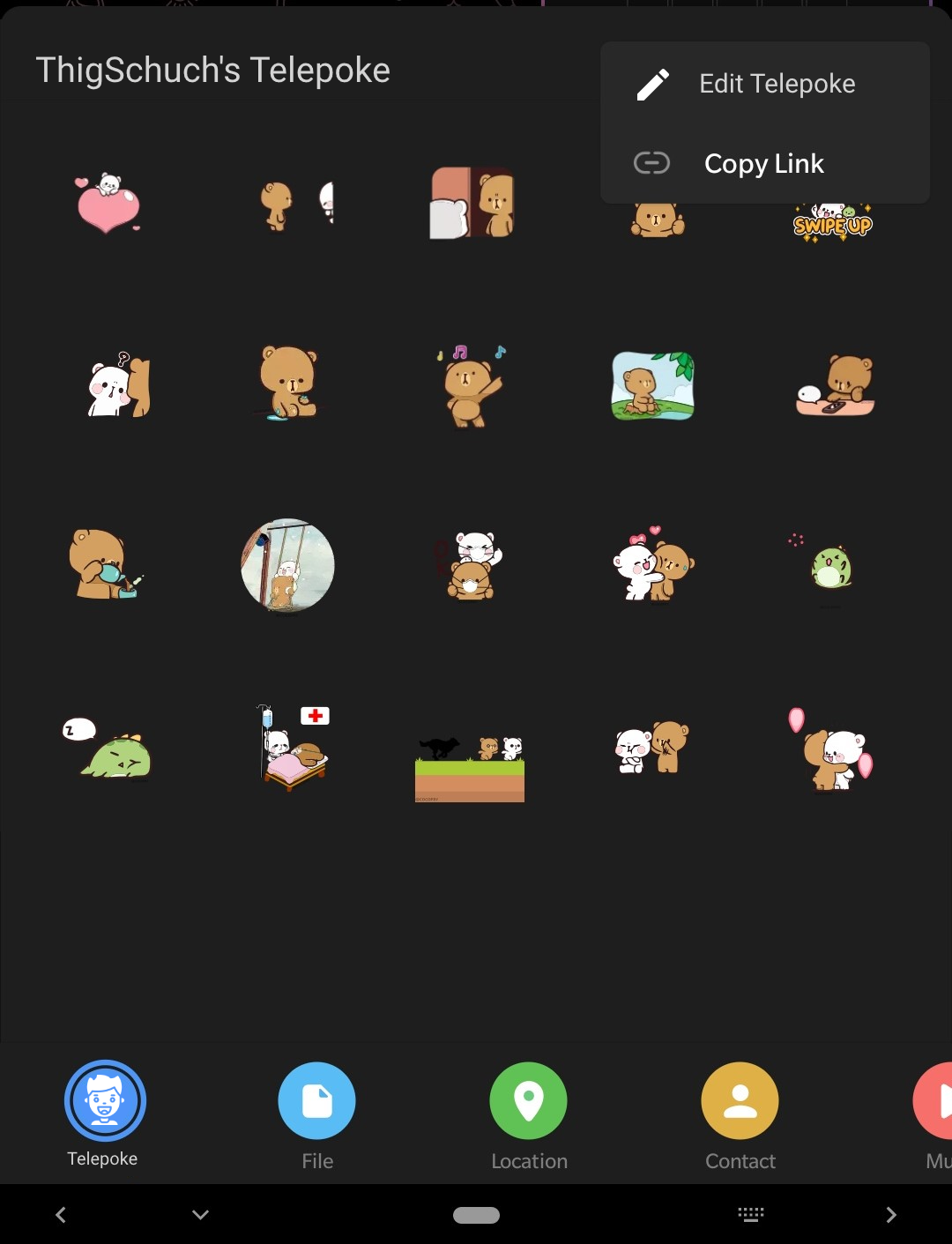Send the pink heart sticker
Screen dimensions: 952x1244
tap(108, 204)
